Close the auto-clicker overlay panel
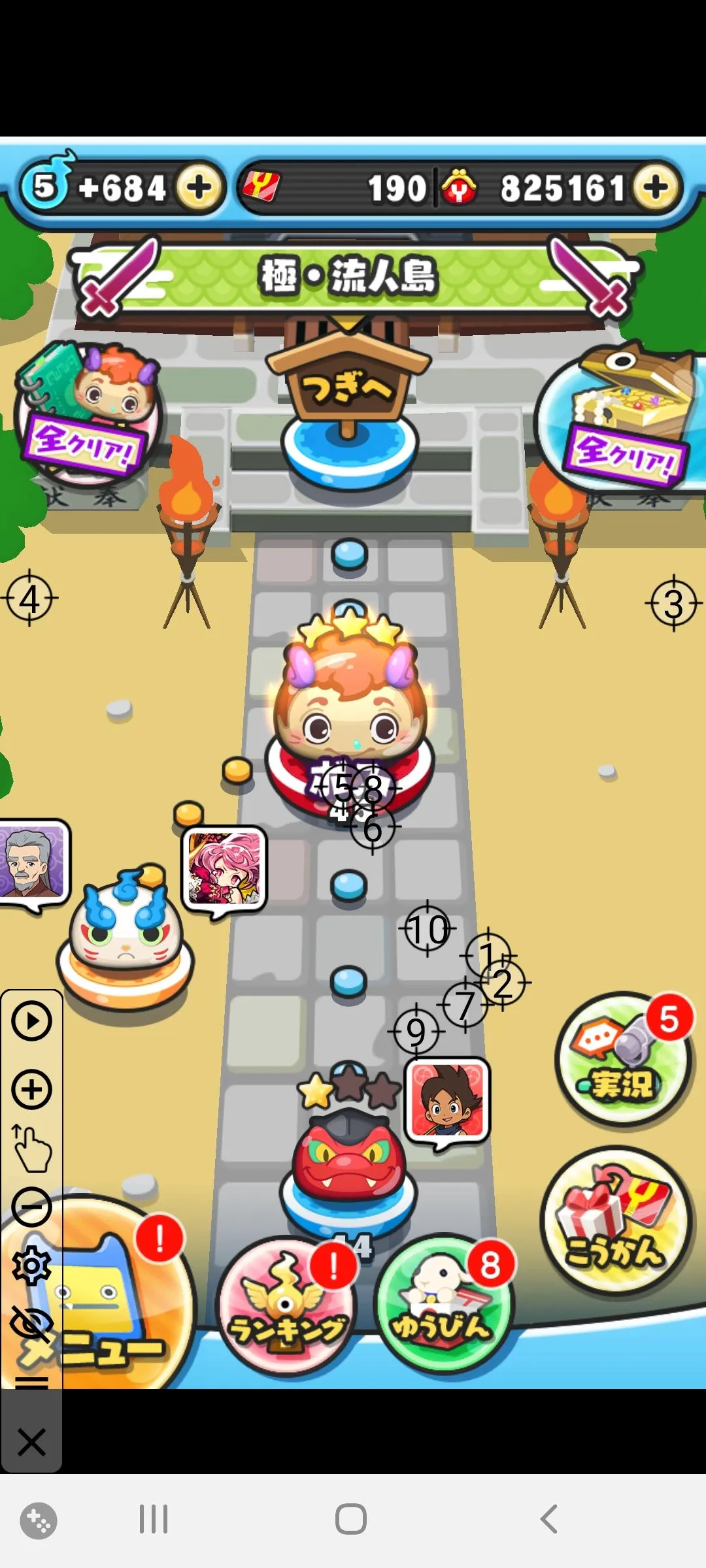This screenshot has height=1568, width=706. tap(31, 1442)
